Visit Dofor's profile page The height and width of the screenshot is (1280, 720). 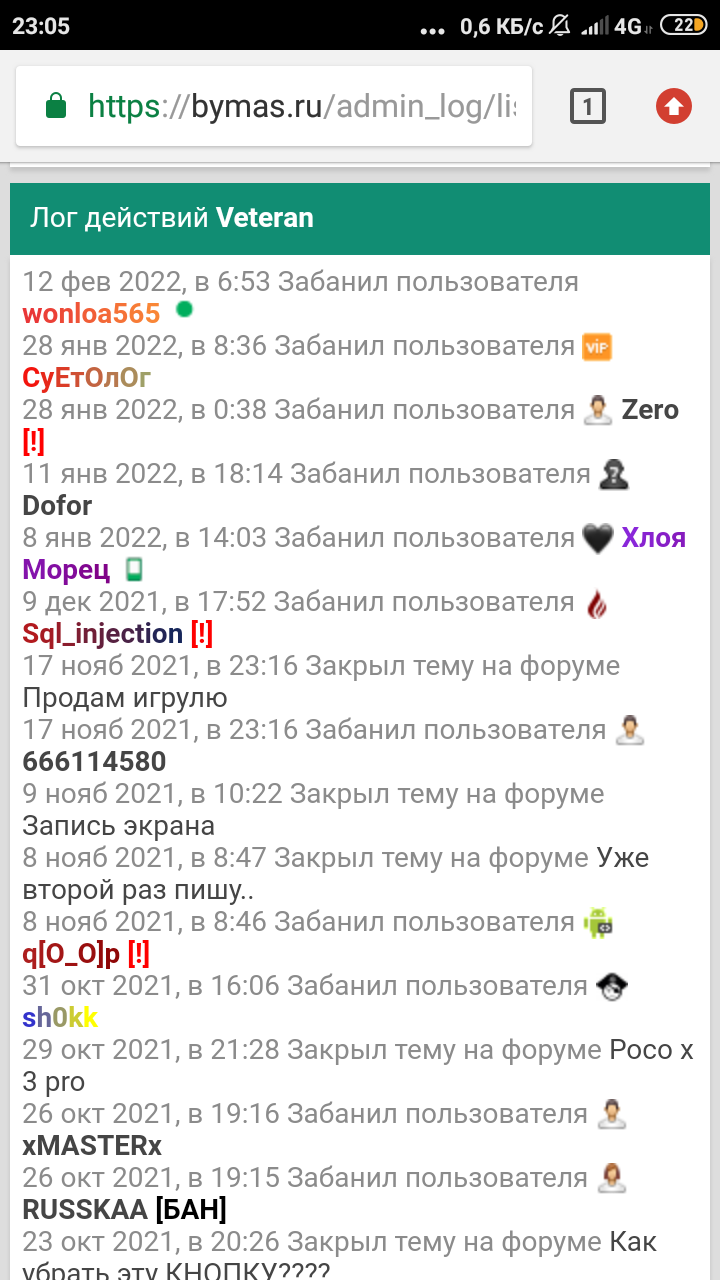coord(57,506)
